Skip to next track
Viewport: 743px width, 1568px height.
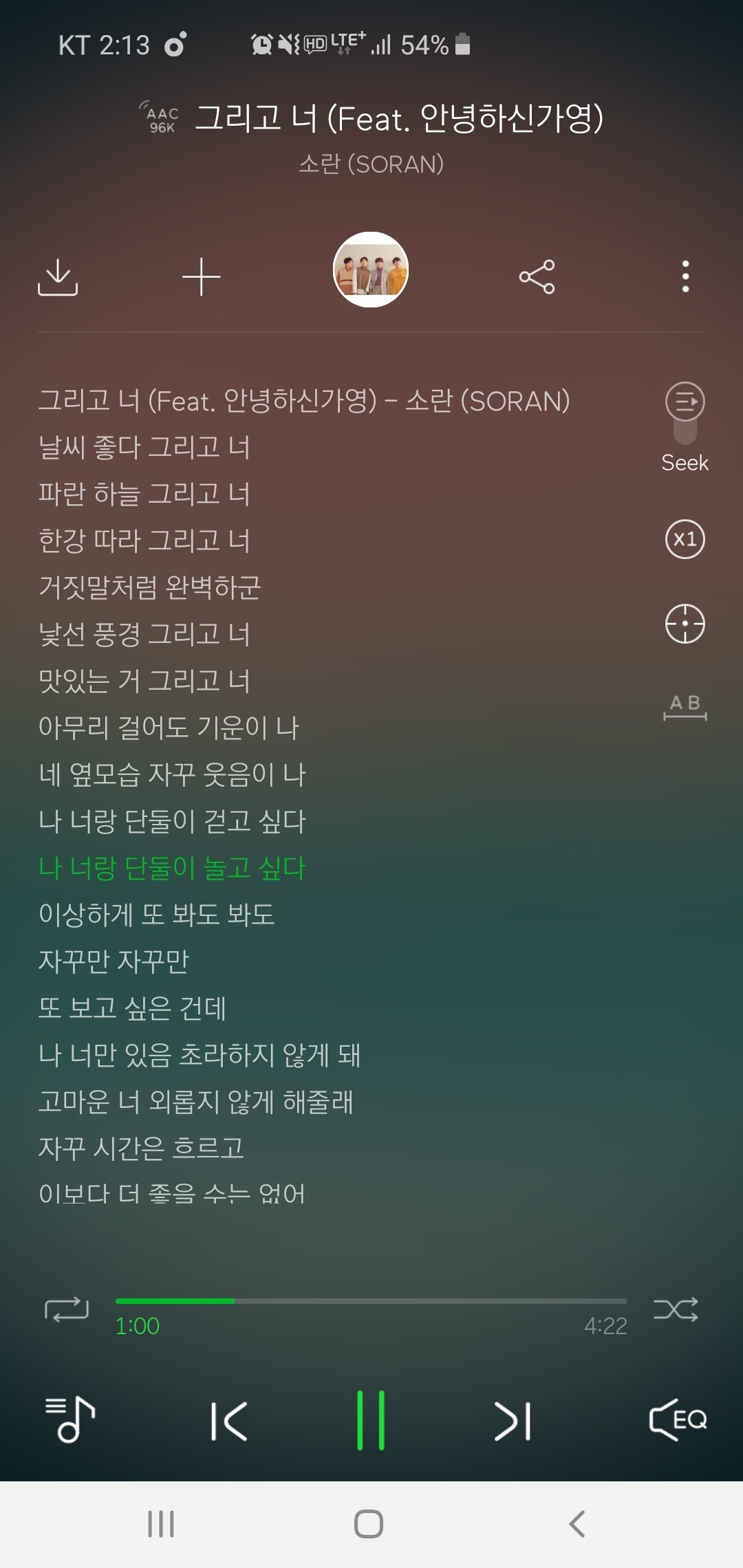point(513,1421)
